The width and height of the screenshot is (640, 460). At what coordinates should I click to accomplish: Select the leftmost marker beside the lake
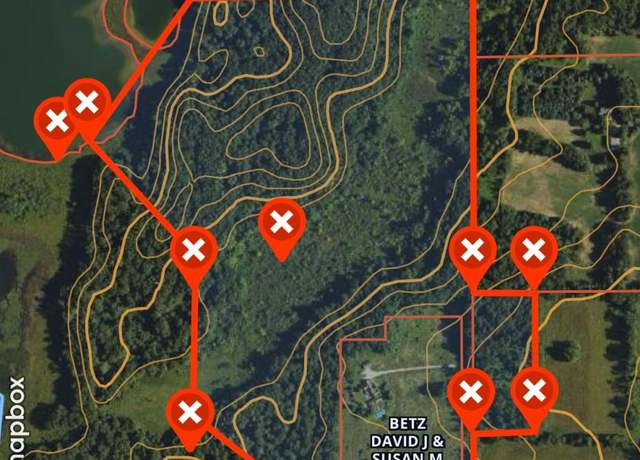pyautogui.click(x=57, y=123)
